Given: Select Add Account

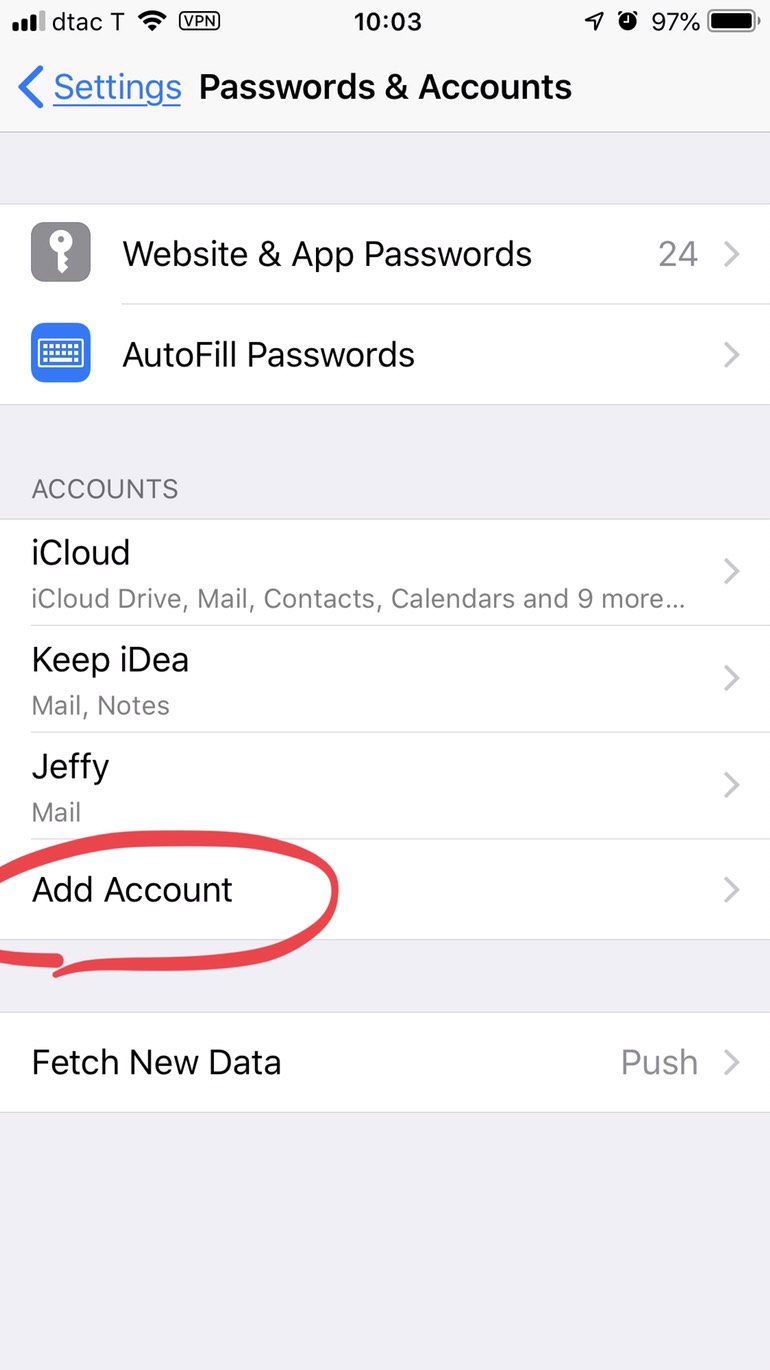Looking at the screenshot, I should tap(385, 889).
